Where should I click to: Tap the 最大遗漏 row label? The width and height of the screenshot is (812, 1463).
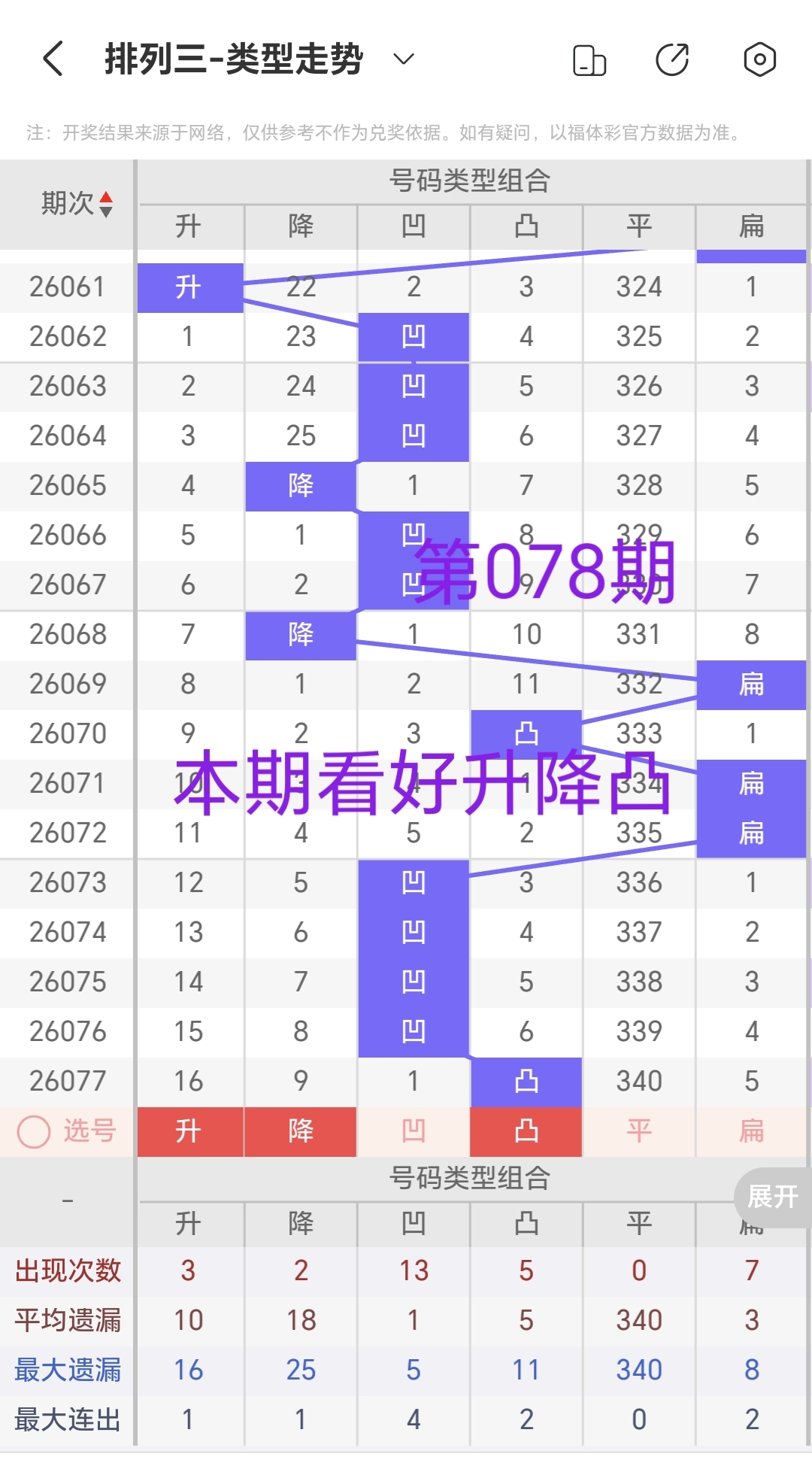coord(70,1370)
